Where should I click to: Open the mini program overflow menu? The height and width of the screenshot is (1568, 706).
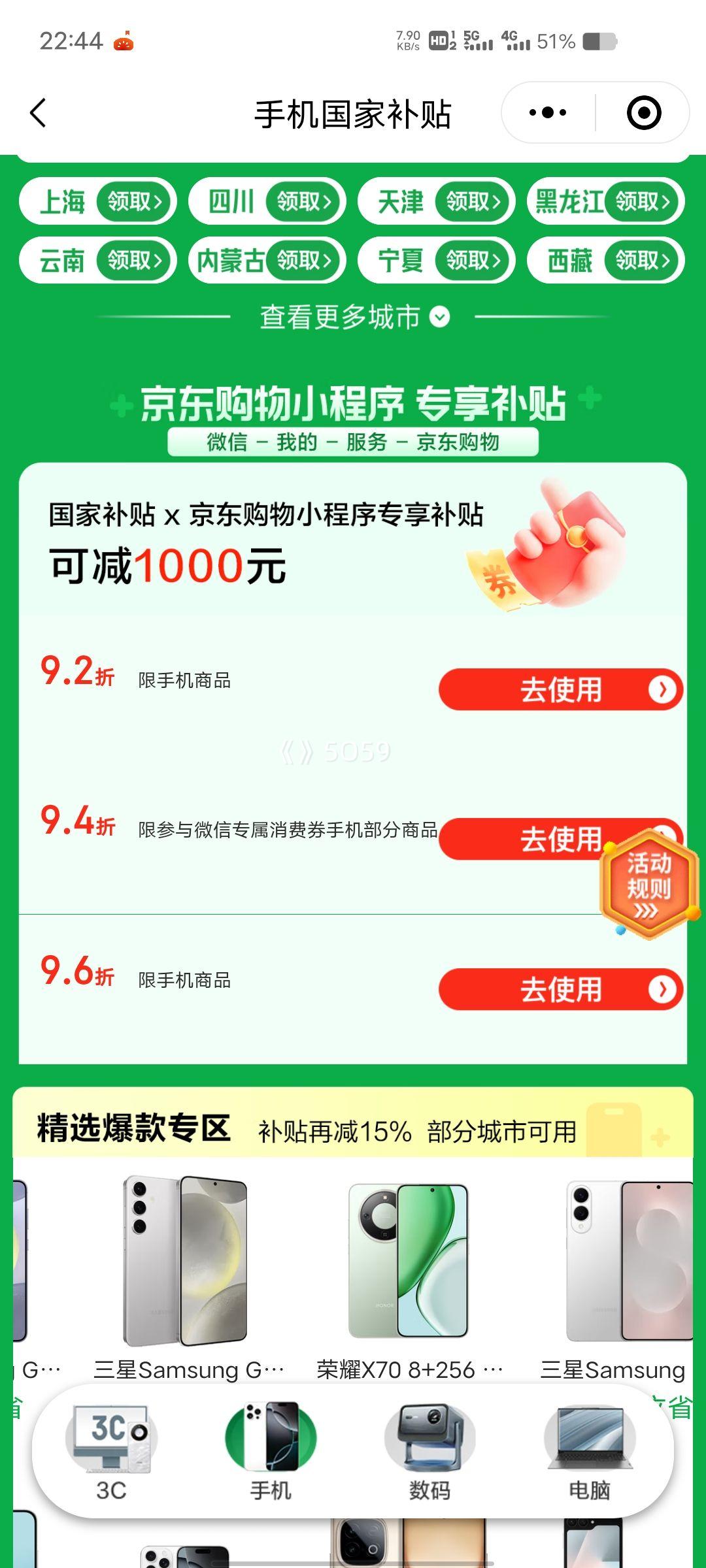548,113
